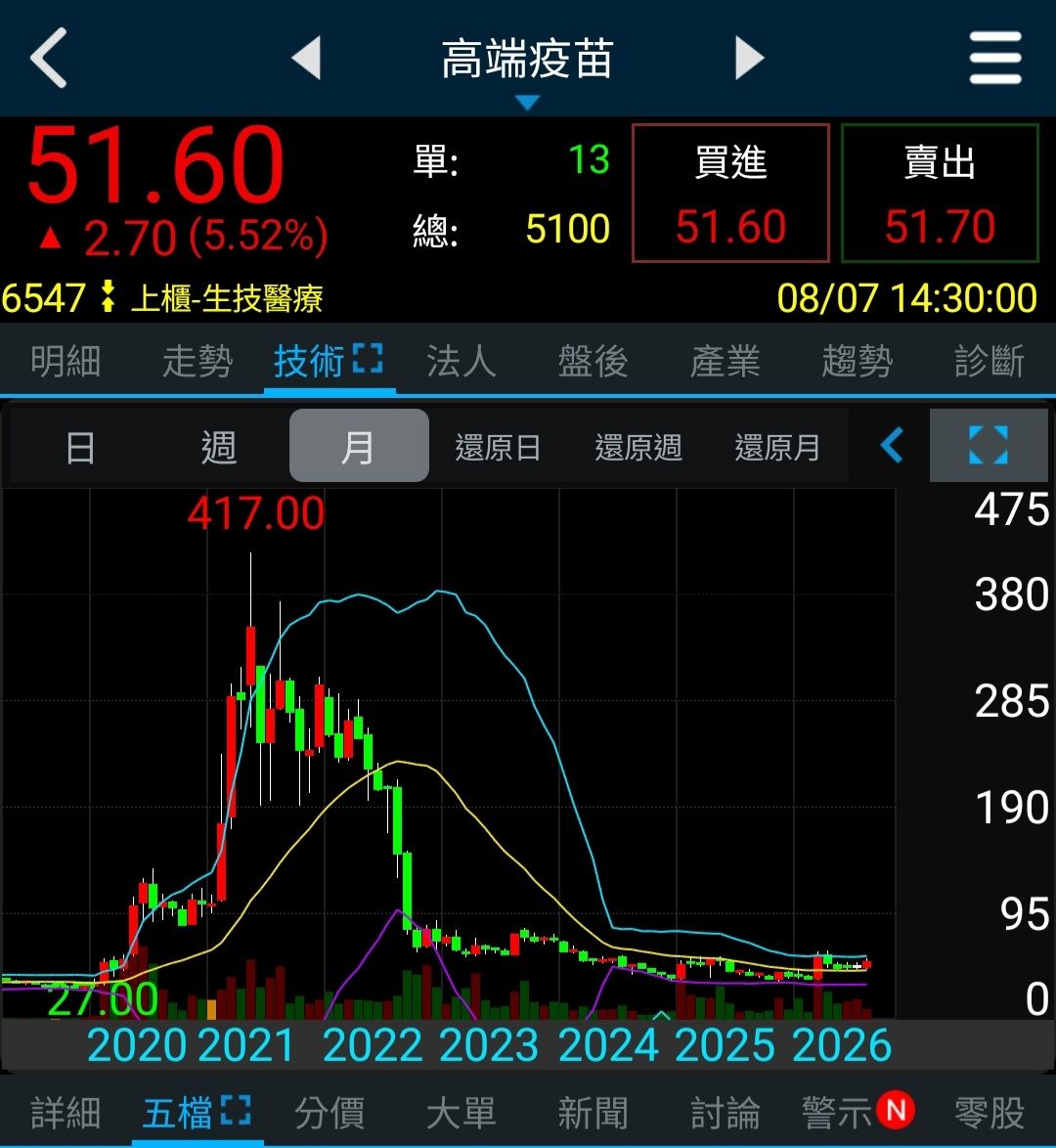
Task: Switch to the 明細 tab
Action: pos(66,362)
